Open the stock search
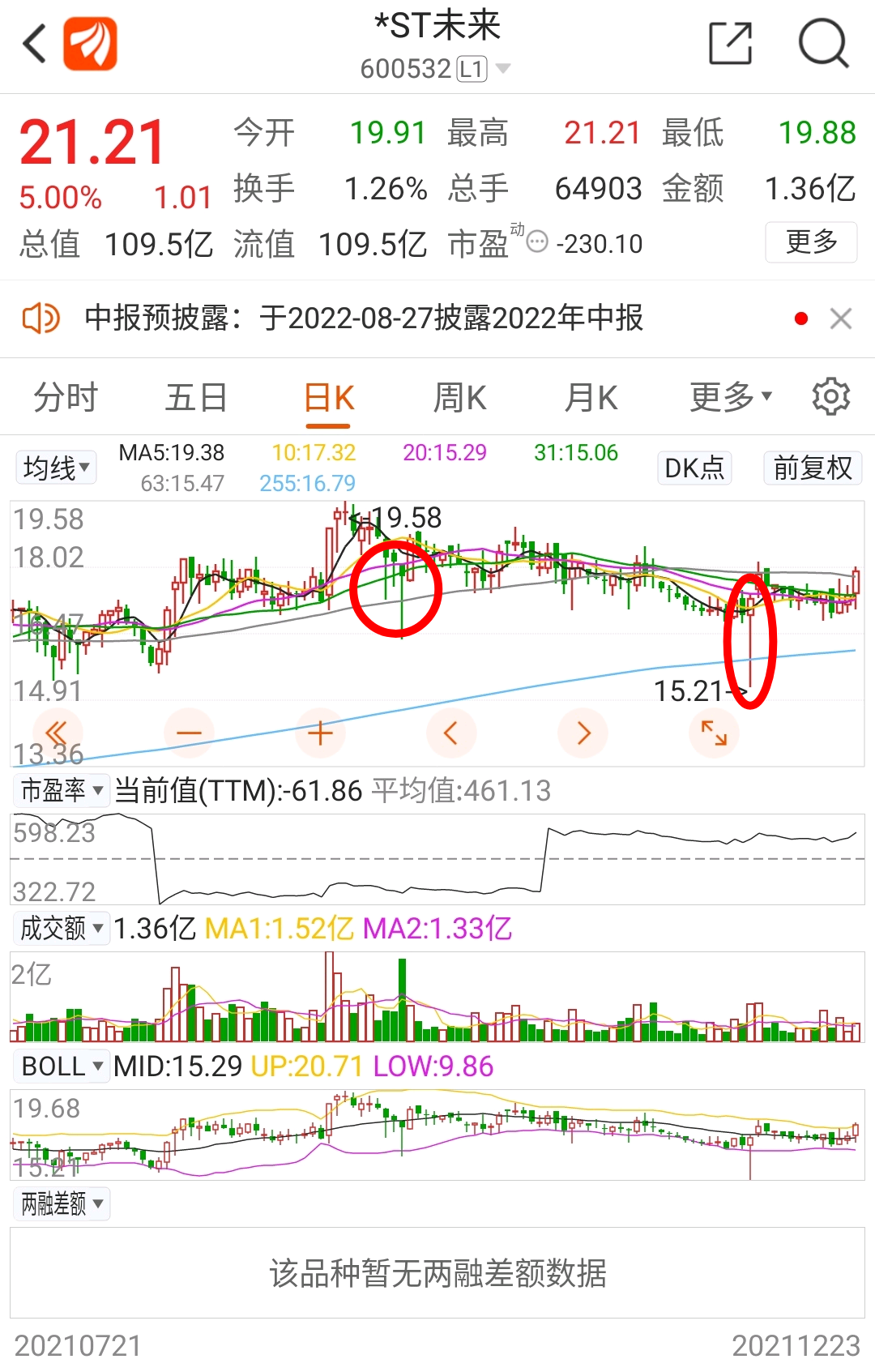Image resolution: width=875 pixels, height=1372 pixels. [x=823, y=43]
